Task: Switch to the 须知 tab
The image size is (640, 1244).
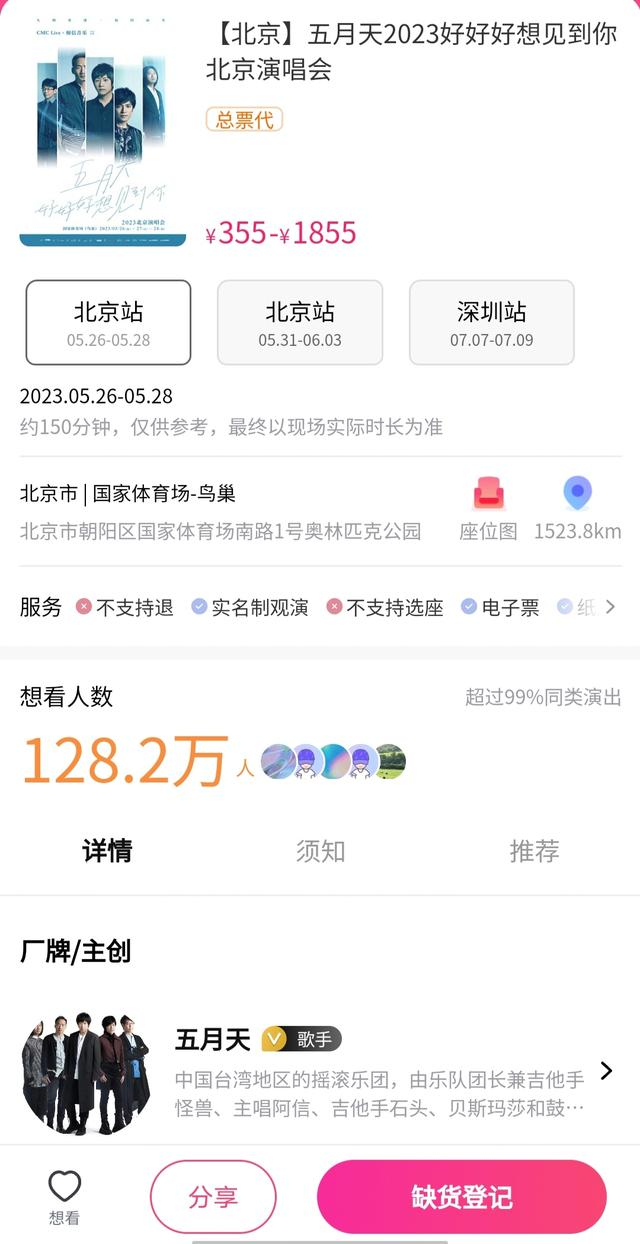Action: (320, 851)
